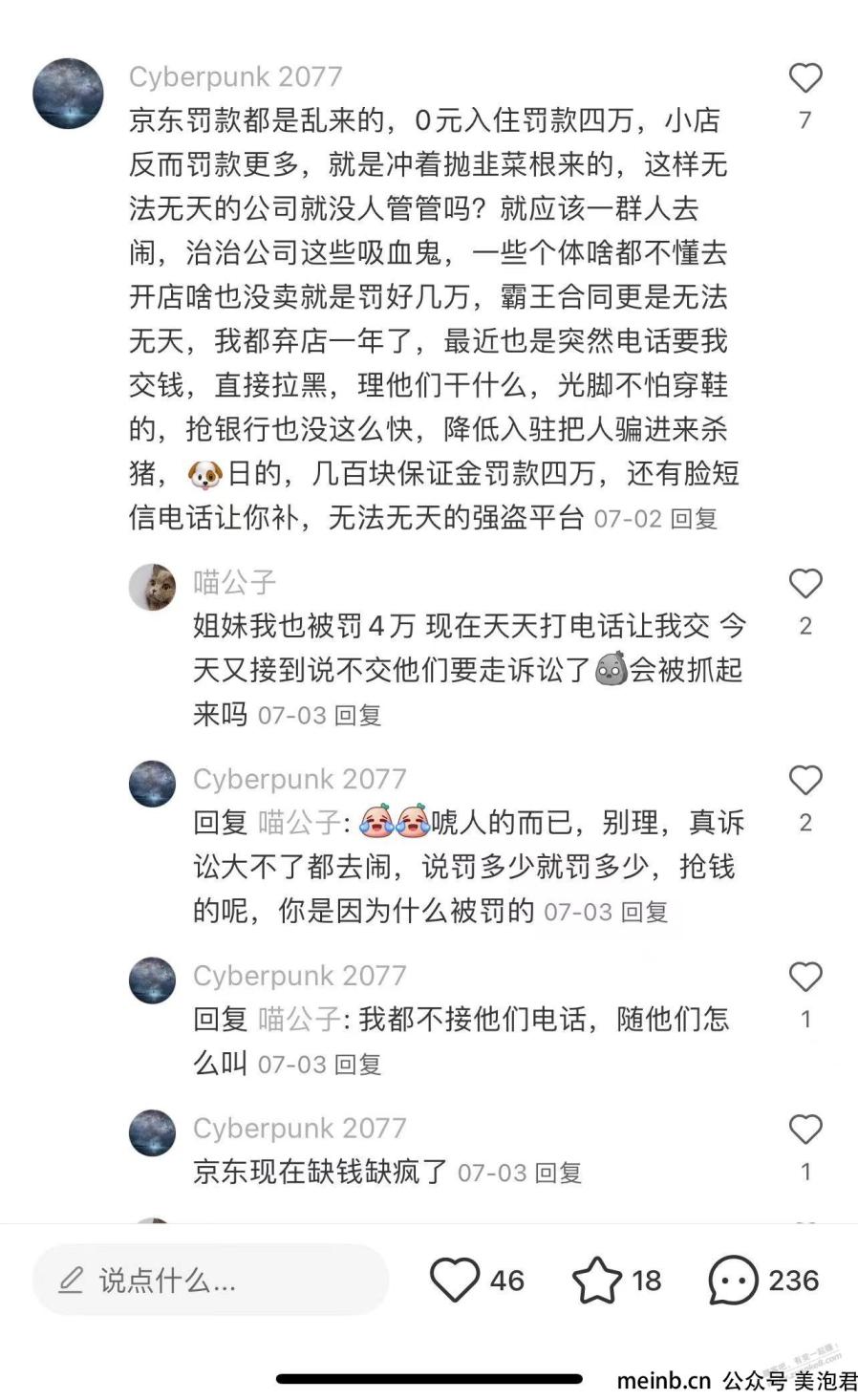Like the post with 46 likes

(455, 1281)
